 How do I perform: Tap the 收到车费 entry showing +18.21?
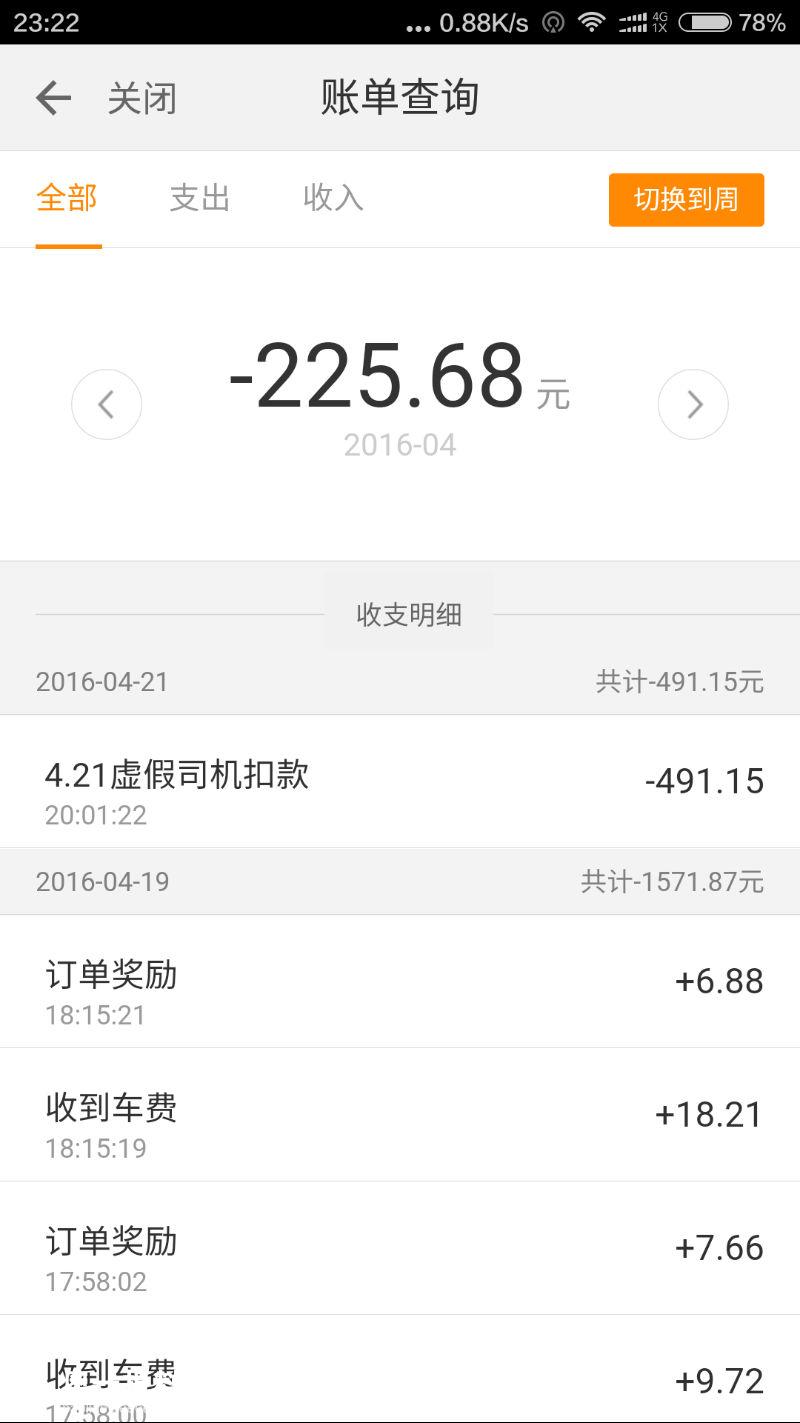point(400,1115)
